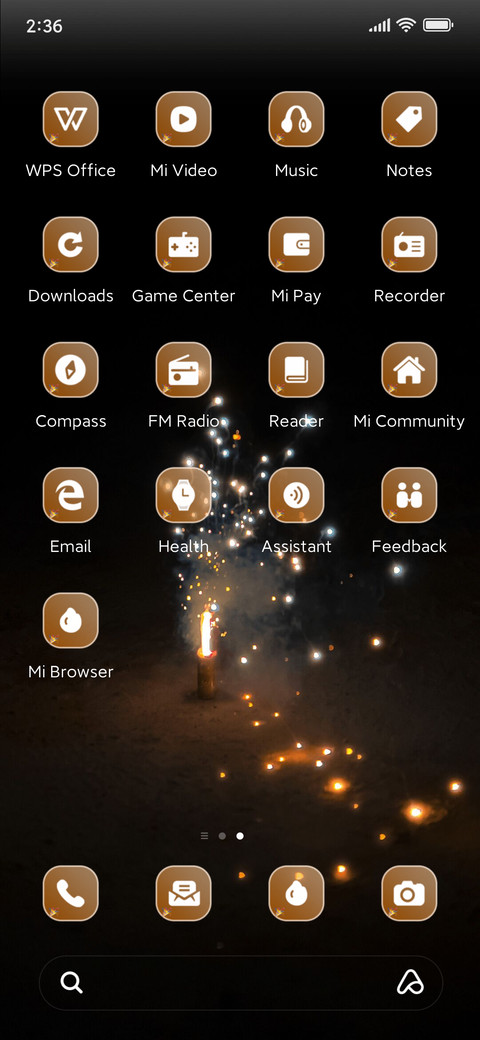This screenshot has width=480, height=1040.
Task: Open the Feedback app
Action: point(409,495)
